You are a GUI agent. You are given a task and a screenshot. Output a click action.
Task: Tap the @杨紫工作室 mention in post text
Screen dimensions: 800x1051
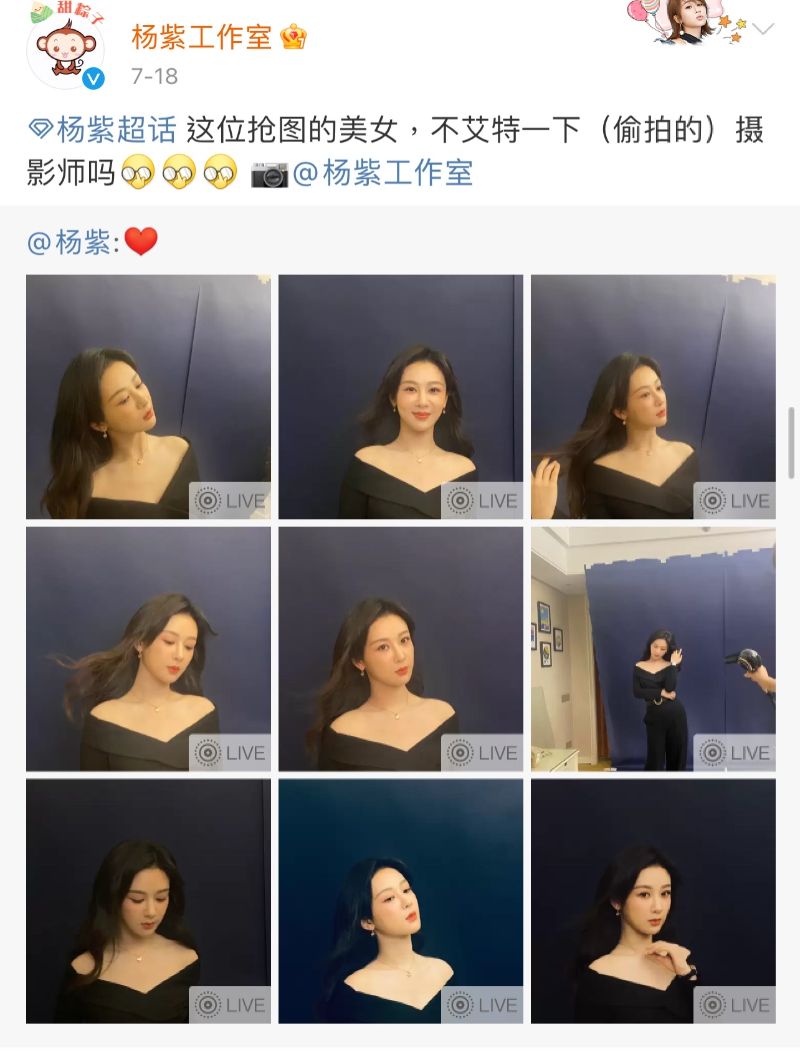[x=382, y=173]
